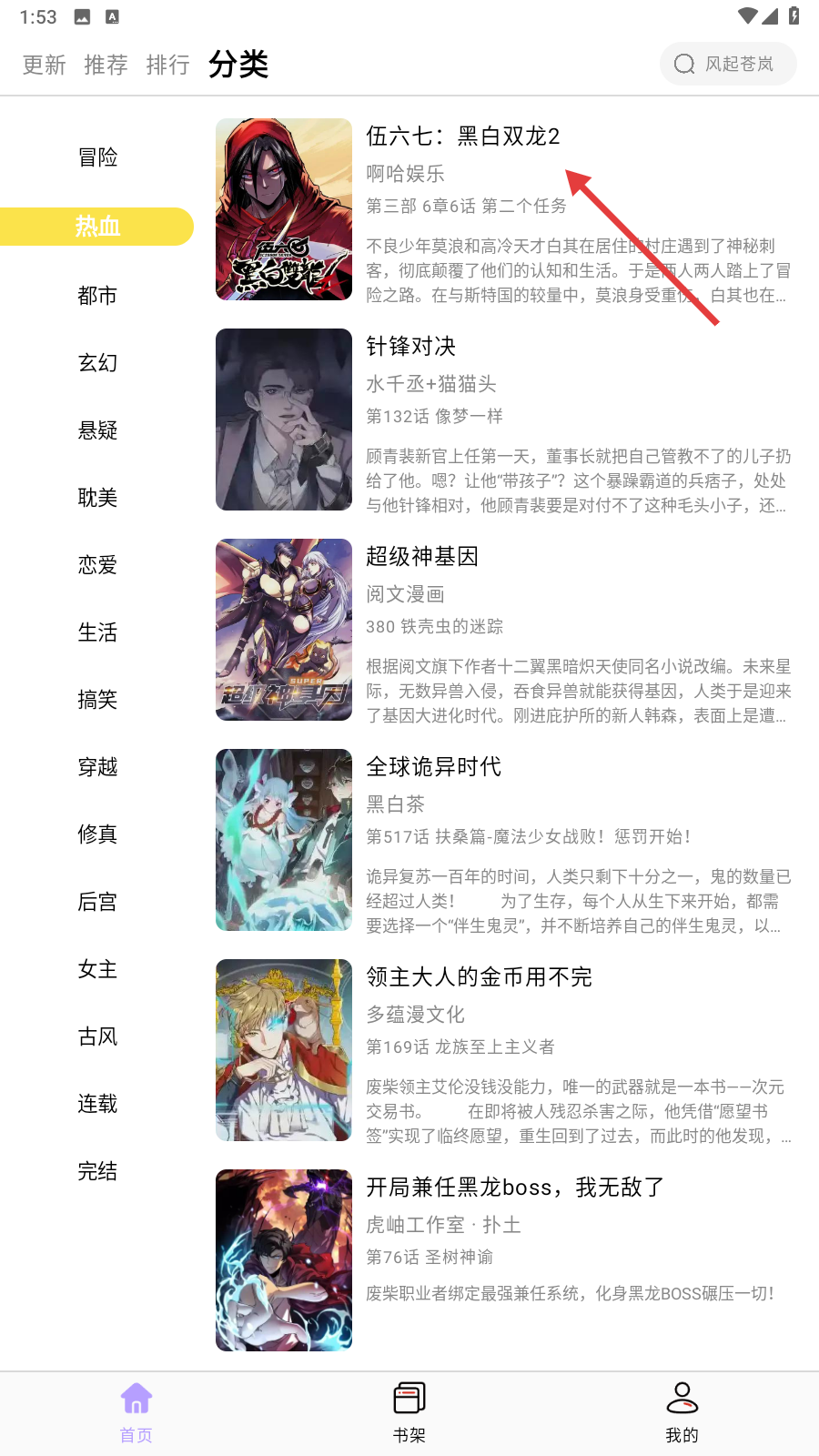Select the 冒险 category
Image resolution: width=819 pixels, height=1456 pixels.
point(97,157)
